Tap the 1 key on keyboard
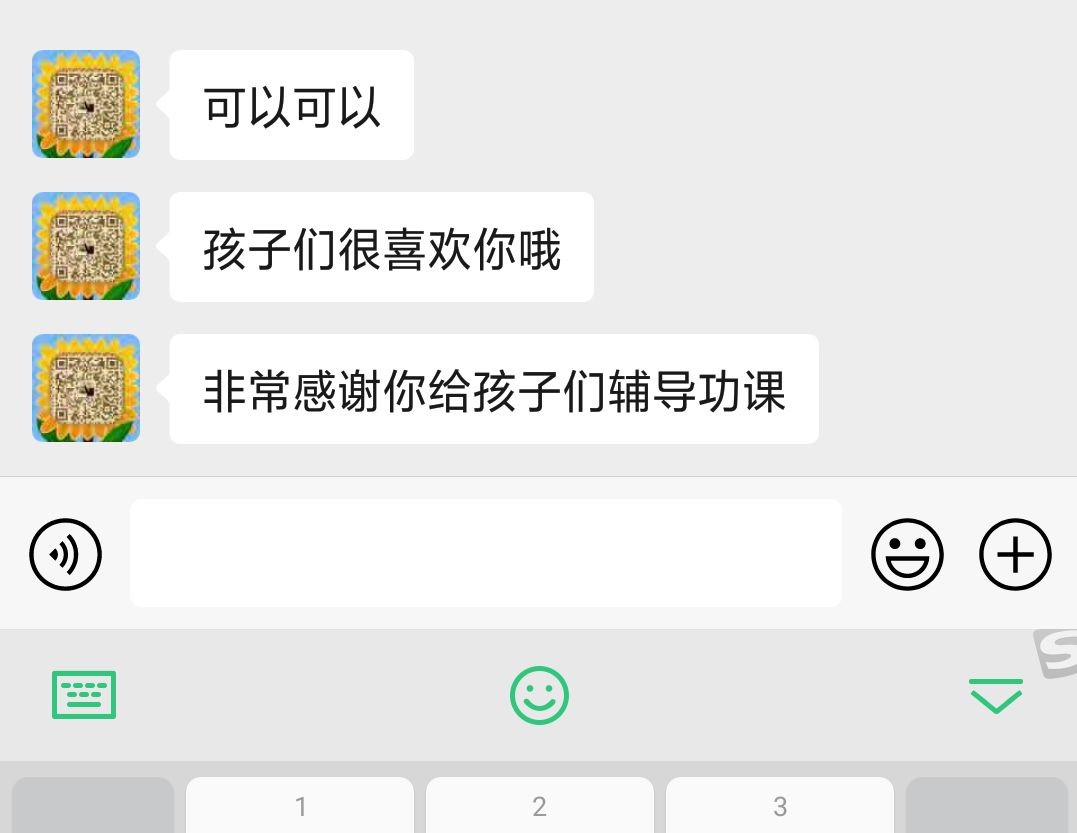Screen dimensions: 1077x833 (x=300, y=806)
